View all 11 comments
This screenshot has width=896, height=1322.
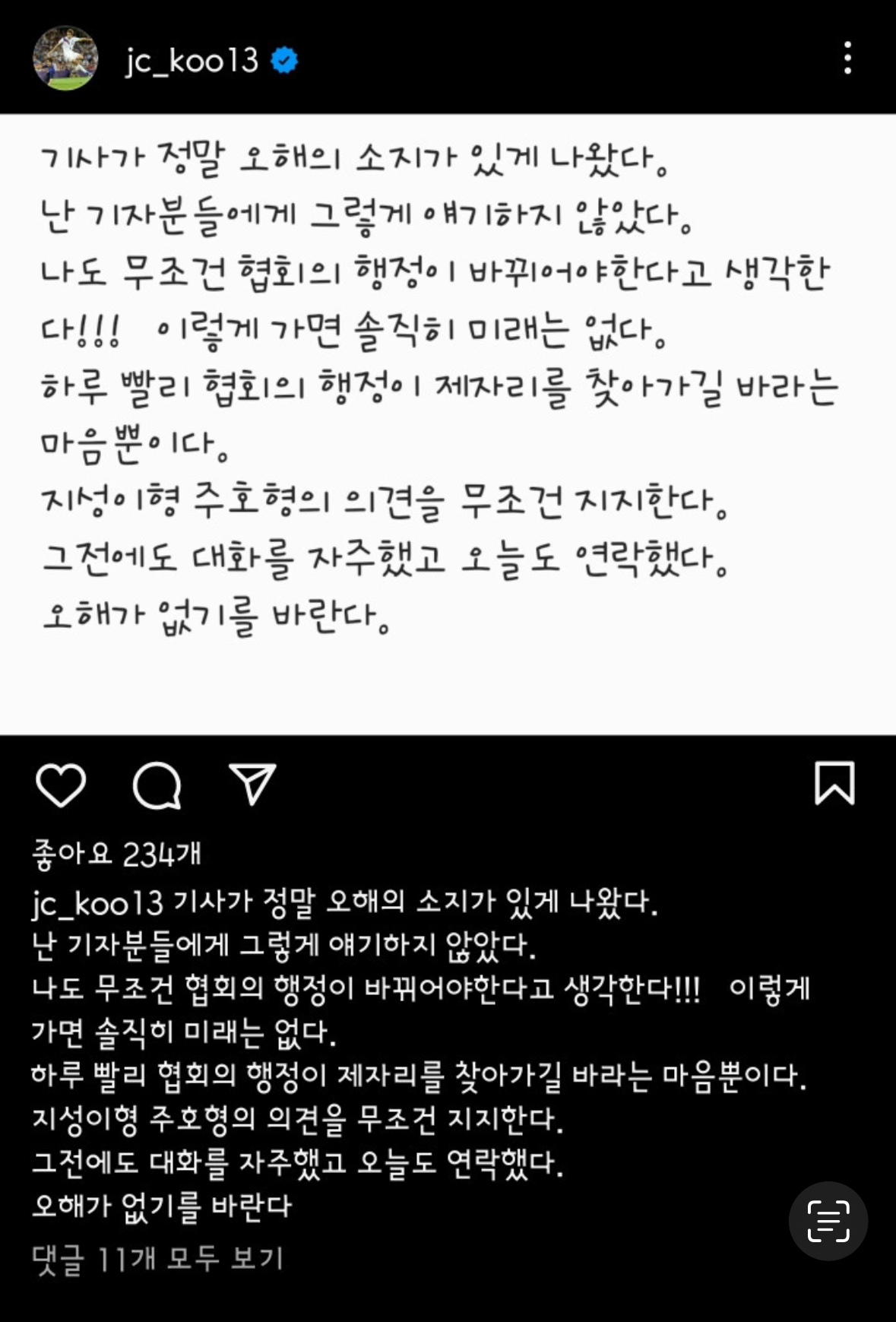[x=157, y=1259]
